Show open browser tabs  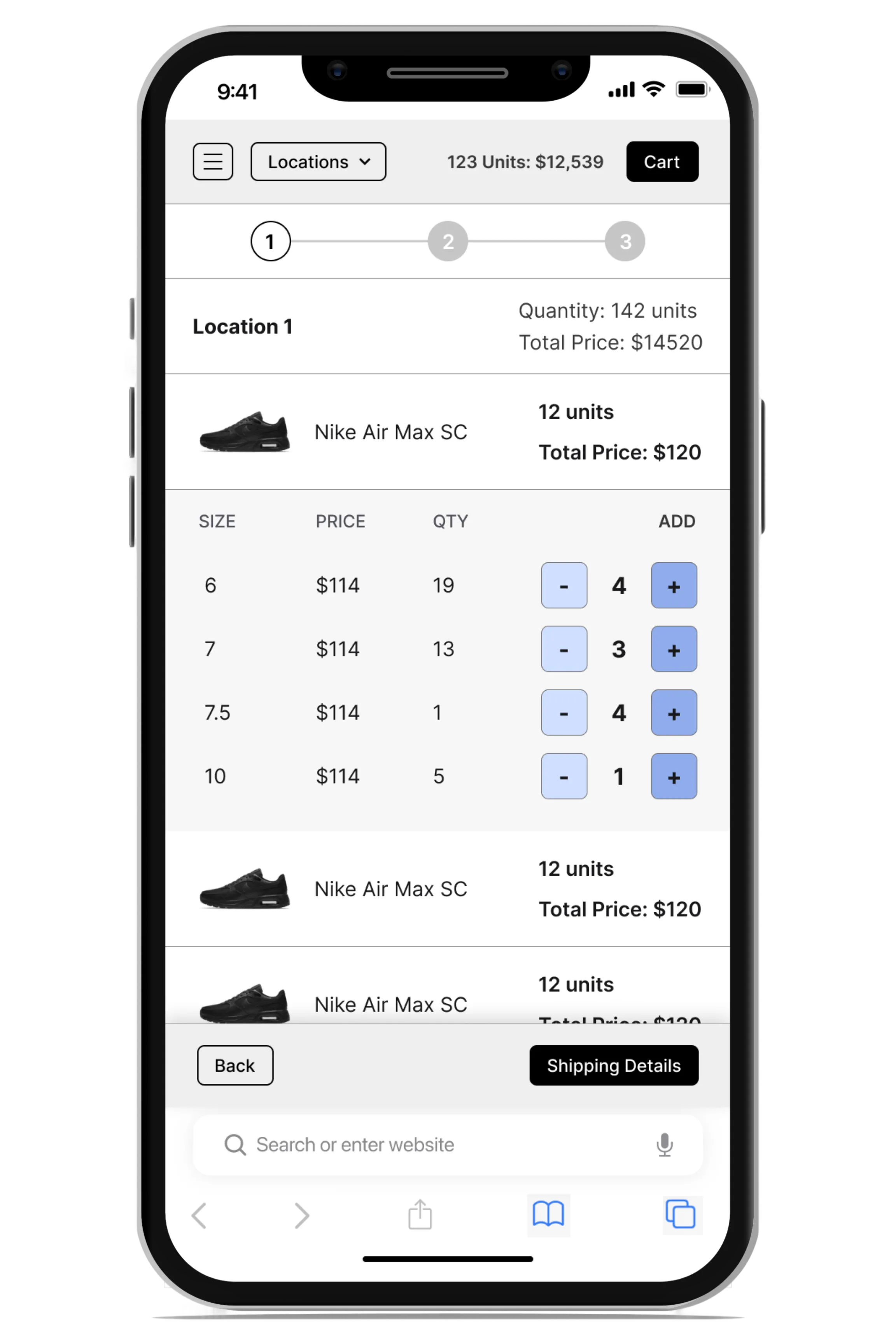pyautogui.click(x=681, y=1214)
